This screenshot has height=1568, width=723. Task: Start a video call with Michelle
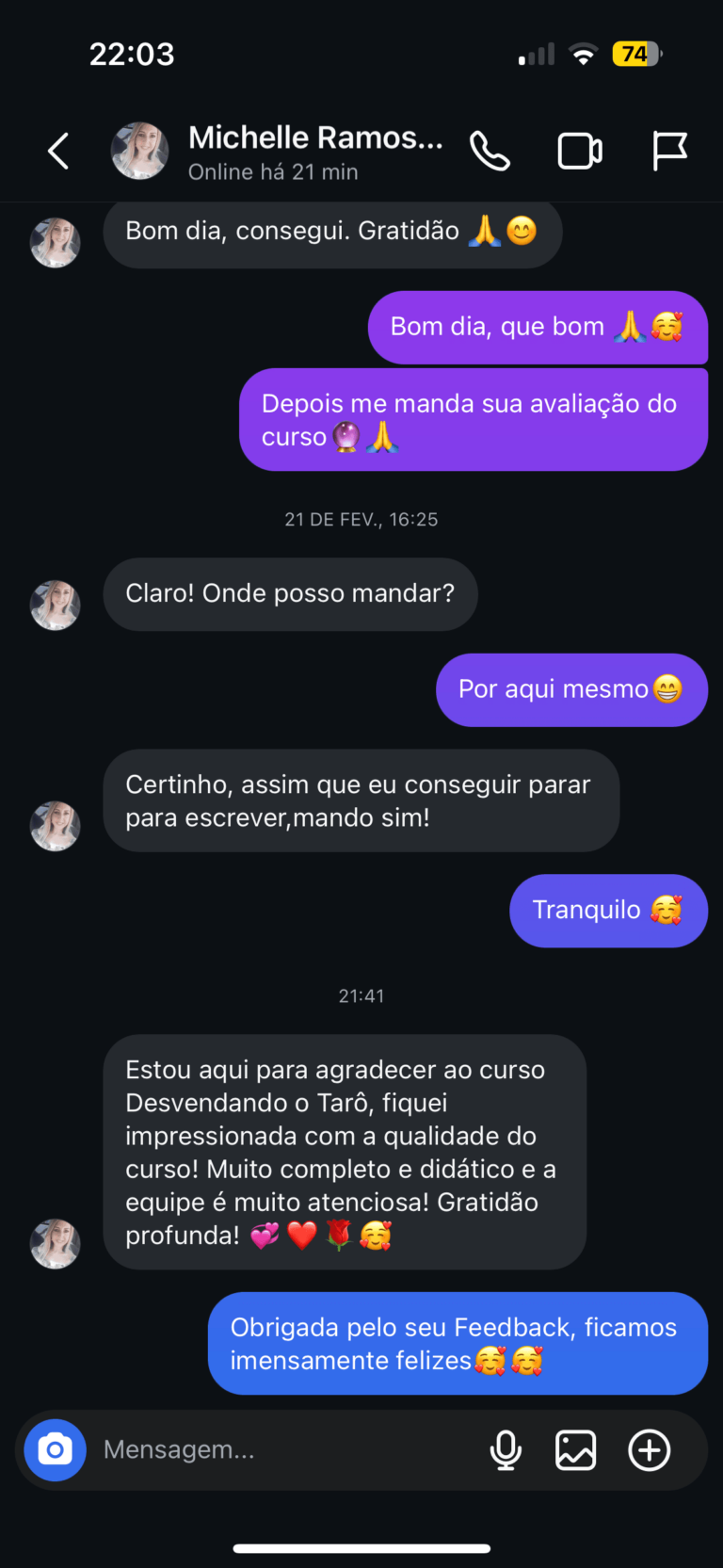coord(580,151)
